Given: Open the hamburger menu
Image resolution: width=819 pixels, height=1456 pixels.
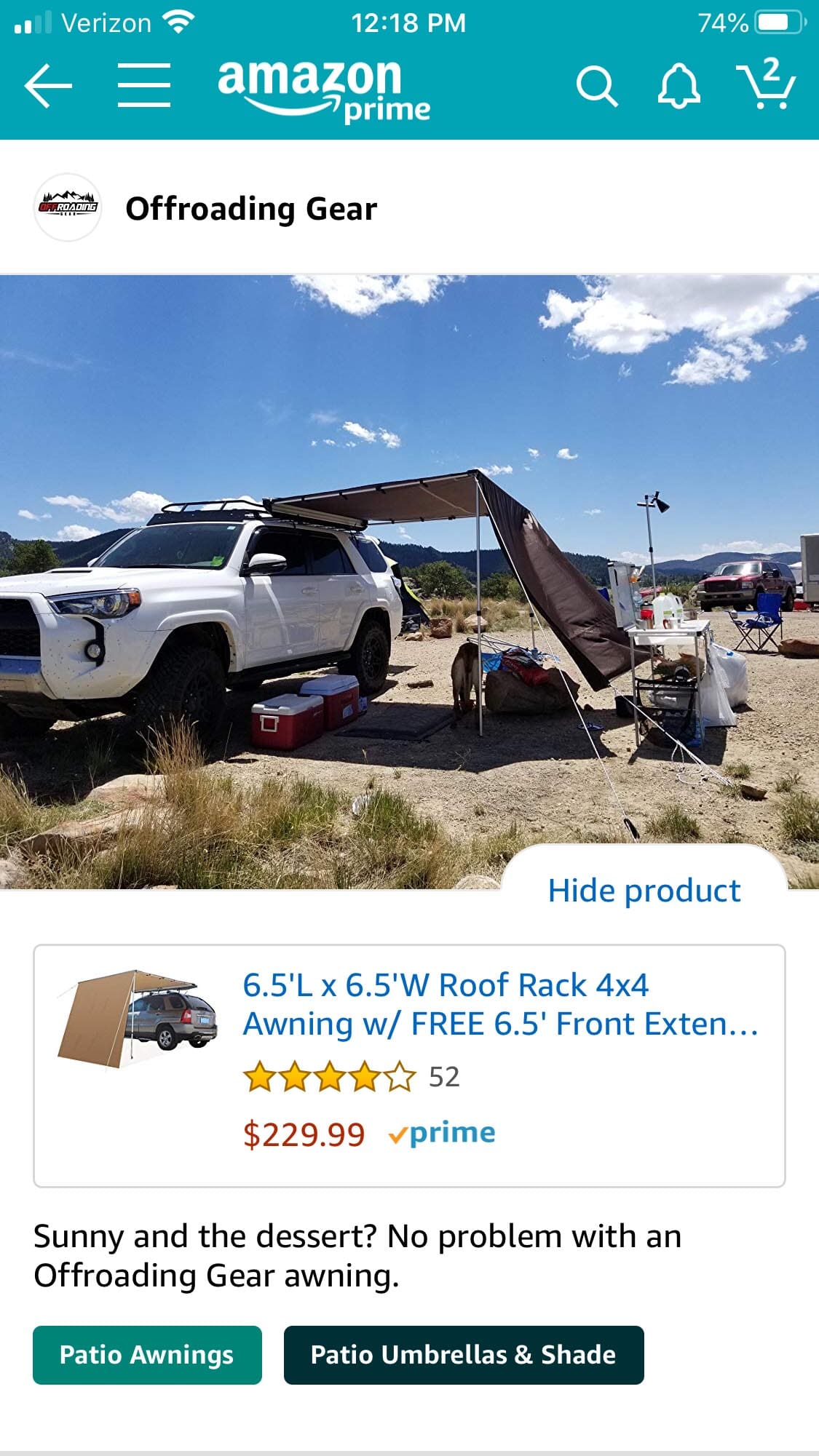Looking at the screenshot, I should coord(144,85).
